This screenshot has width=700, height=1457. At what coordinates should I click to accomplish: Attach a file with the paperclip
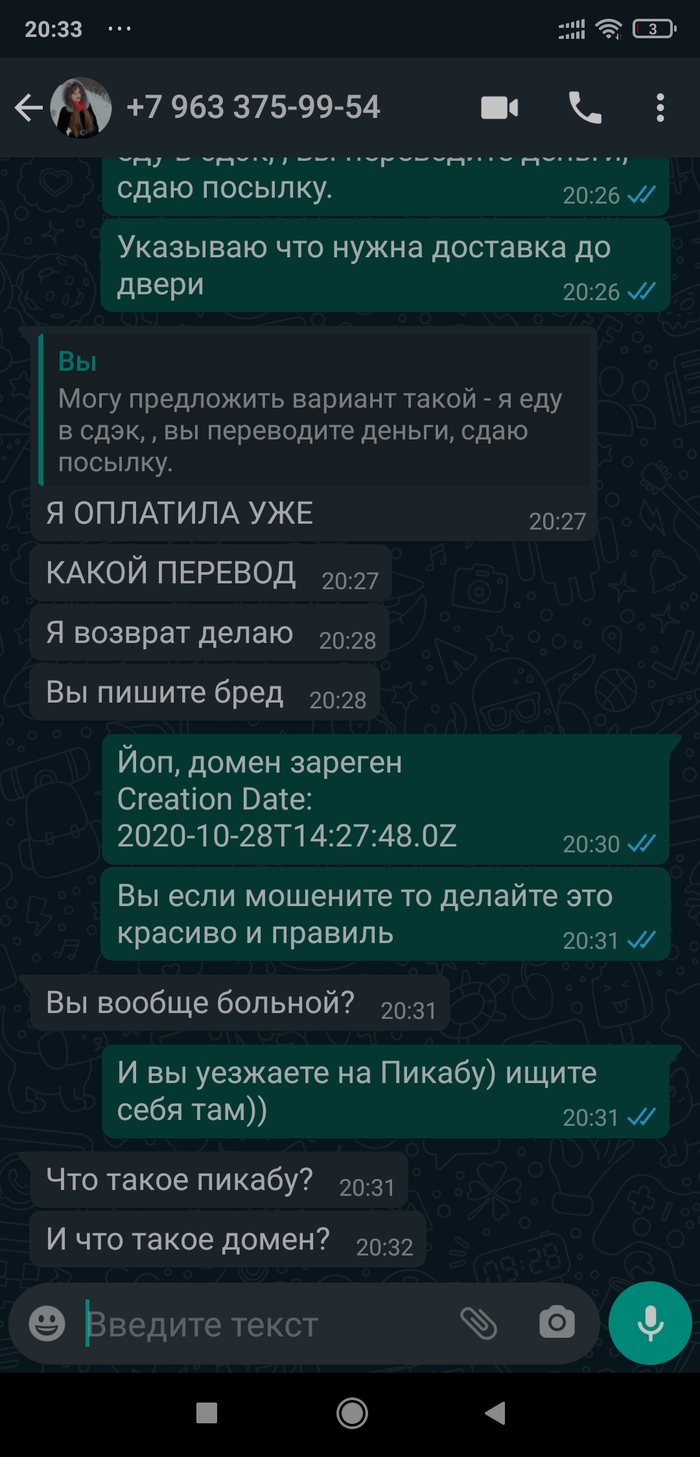click(478, 1324)
